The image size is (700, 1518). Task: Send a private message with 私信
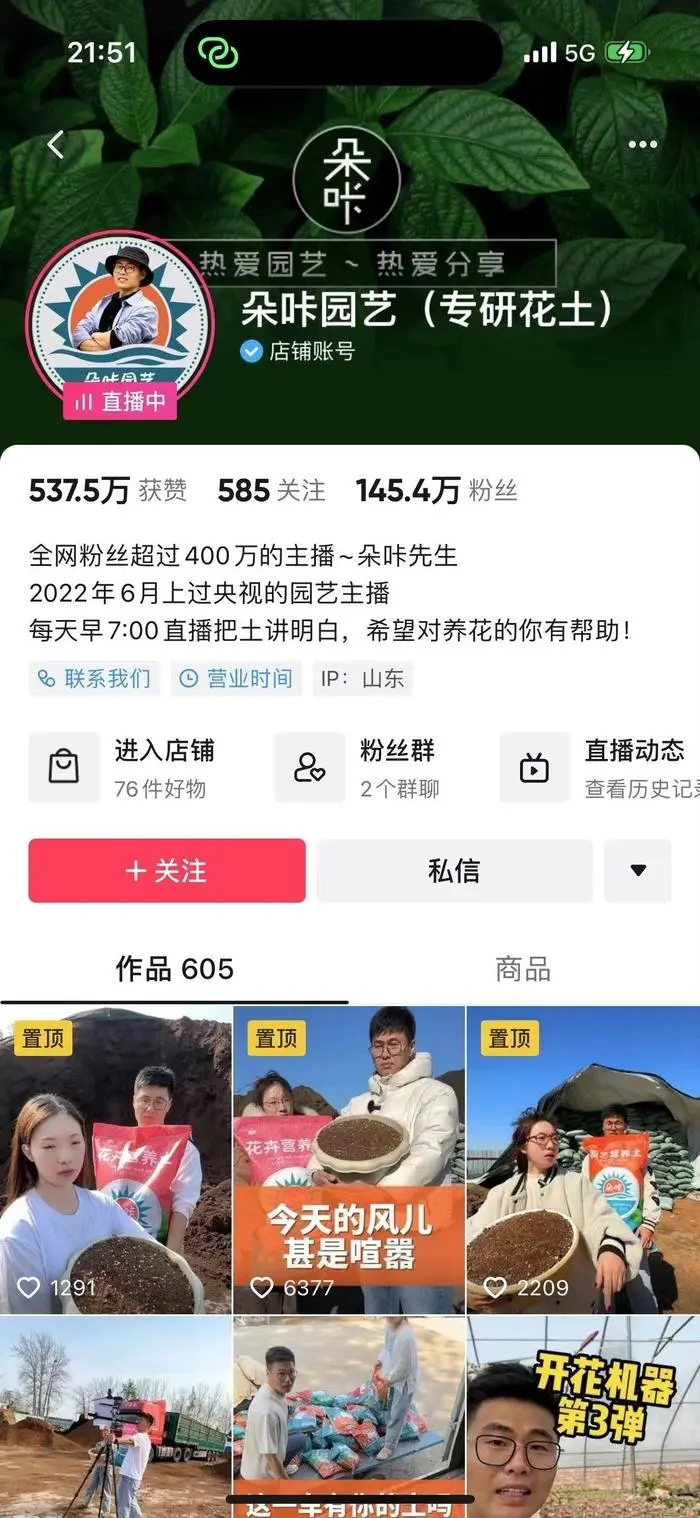click(454, 871)
